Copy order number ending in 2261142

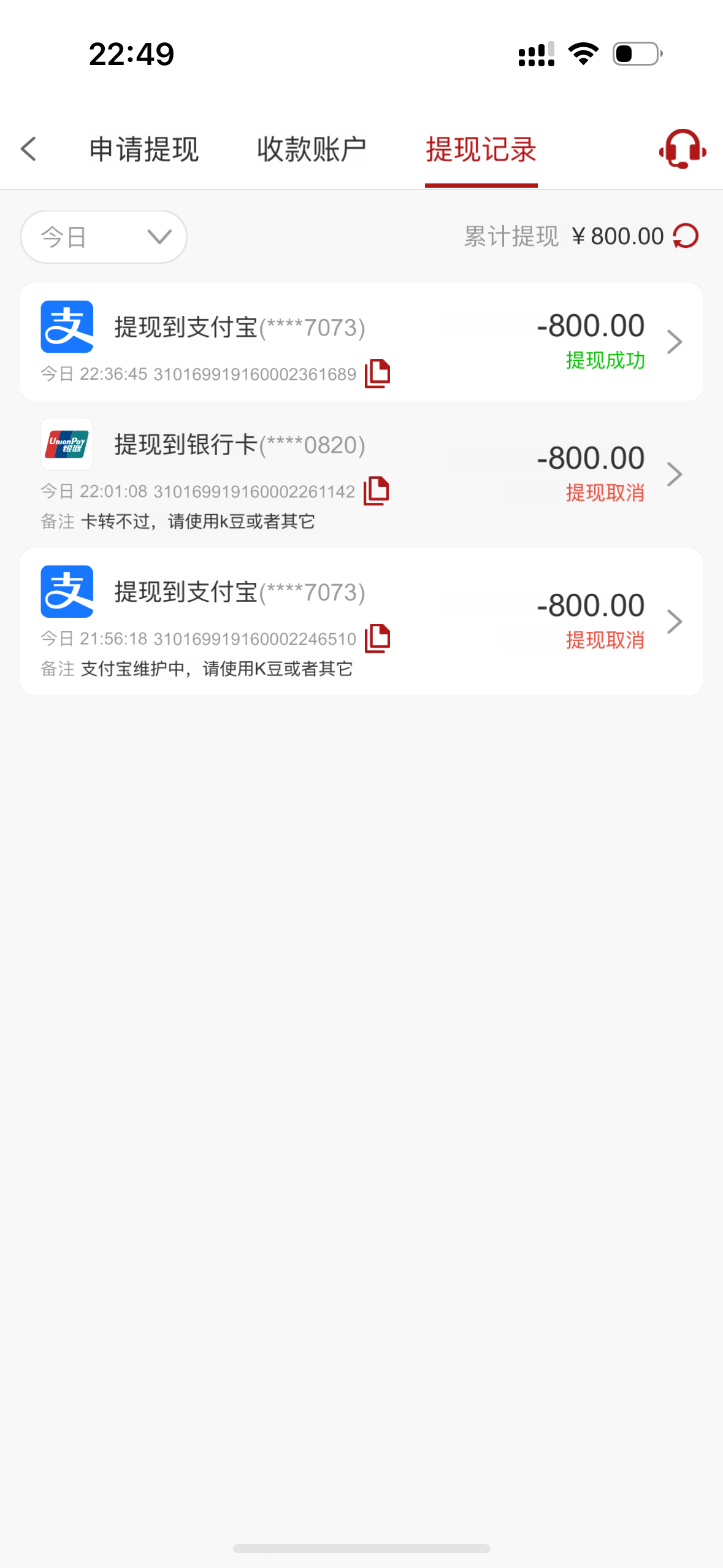376,491
